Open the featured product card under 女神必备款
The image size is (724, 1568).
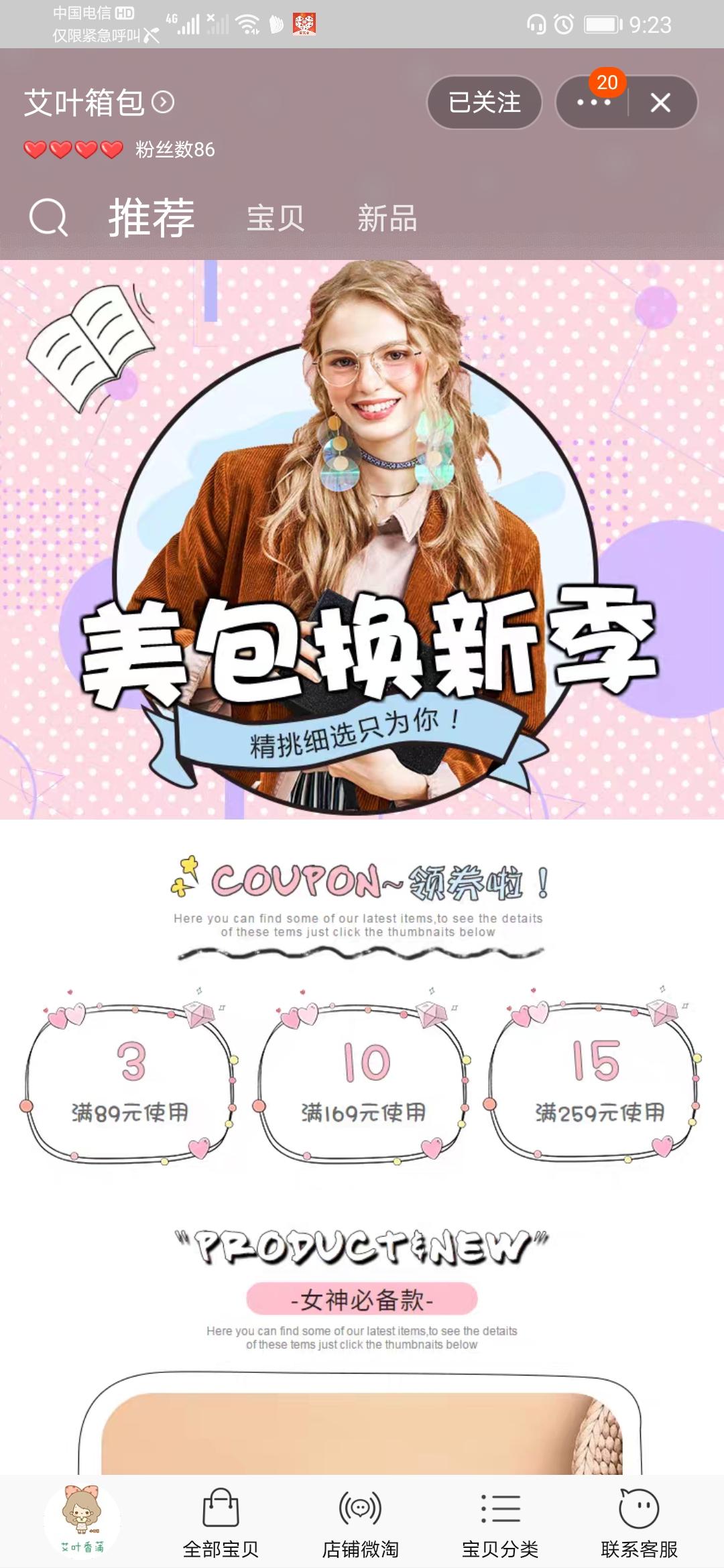361,1423
